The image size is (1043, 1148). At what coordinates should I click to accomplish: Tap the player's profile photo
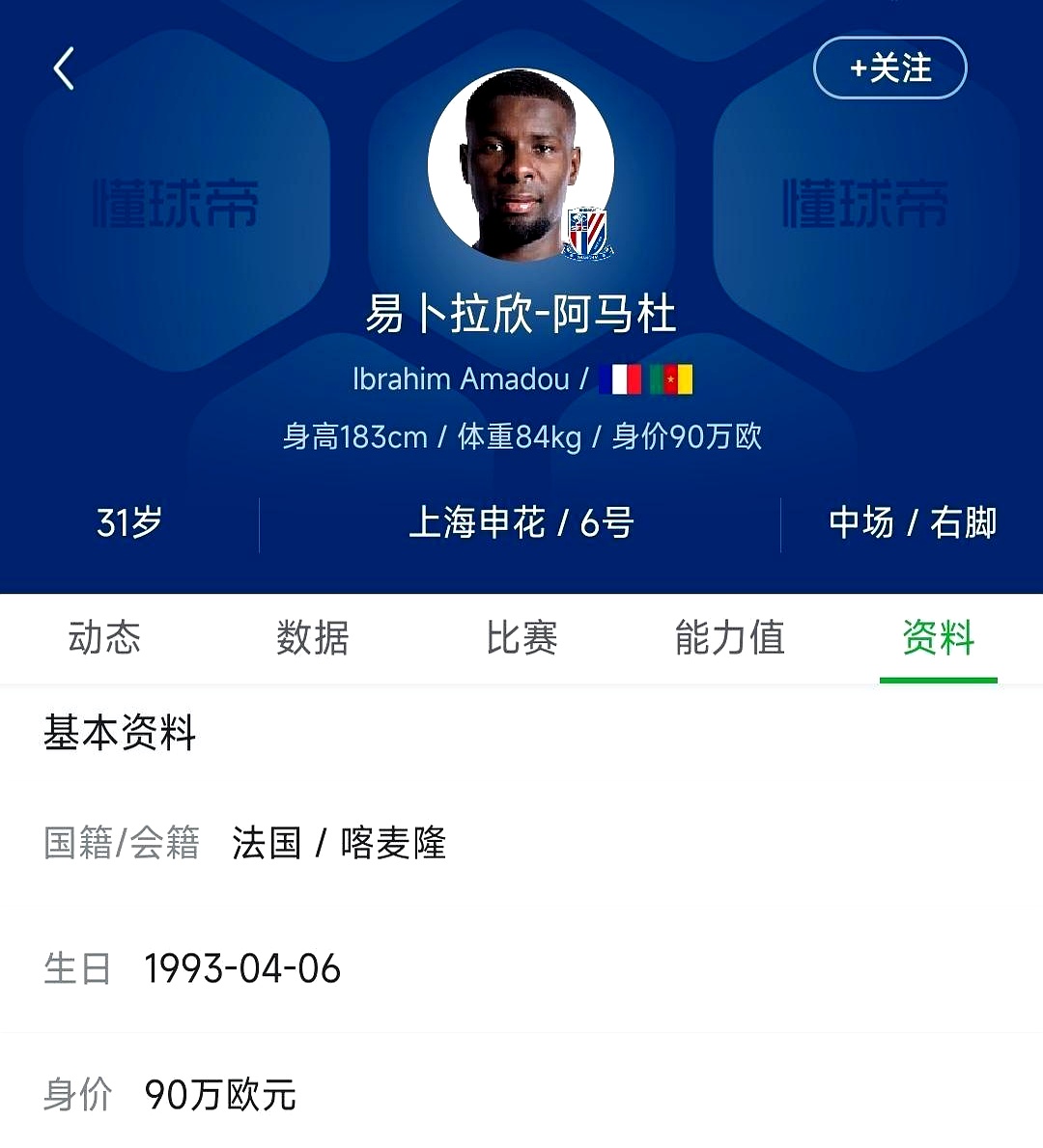coord(520,162)
